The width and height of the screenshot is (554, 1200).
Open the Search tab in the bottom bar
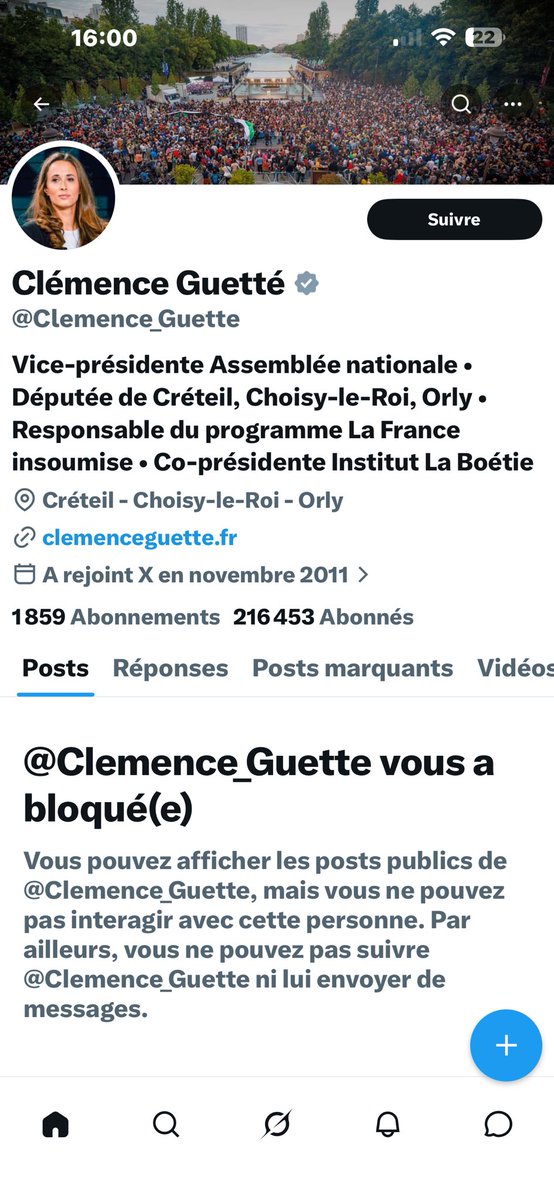(166, 1125)
